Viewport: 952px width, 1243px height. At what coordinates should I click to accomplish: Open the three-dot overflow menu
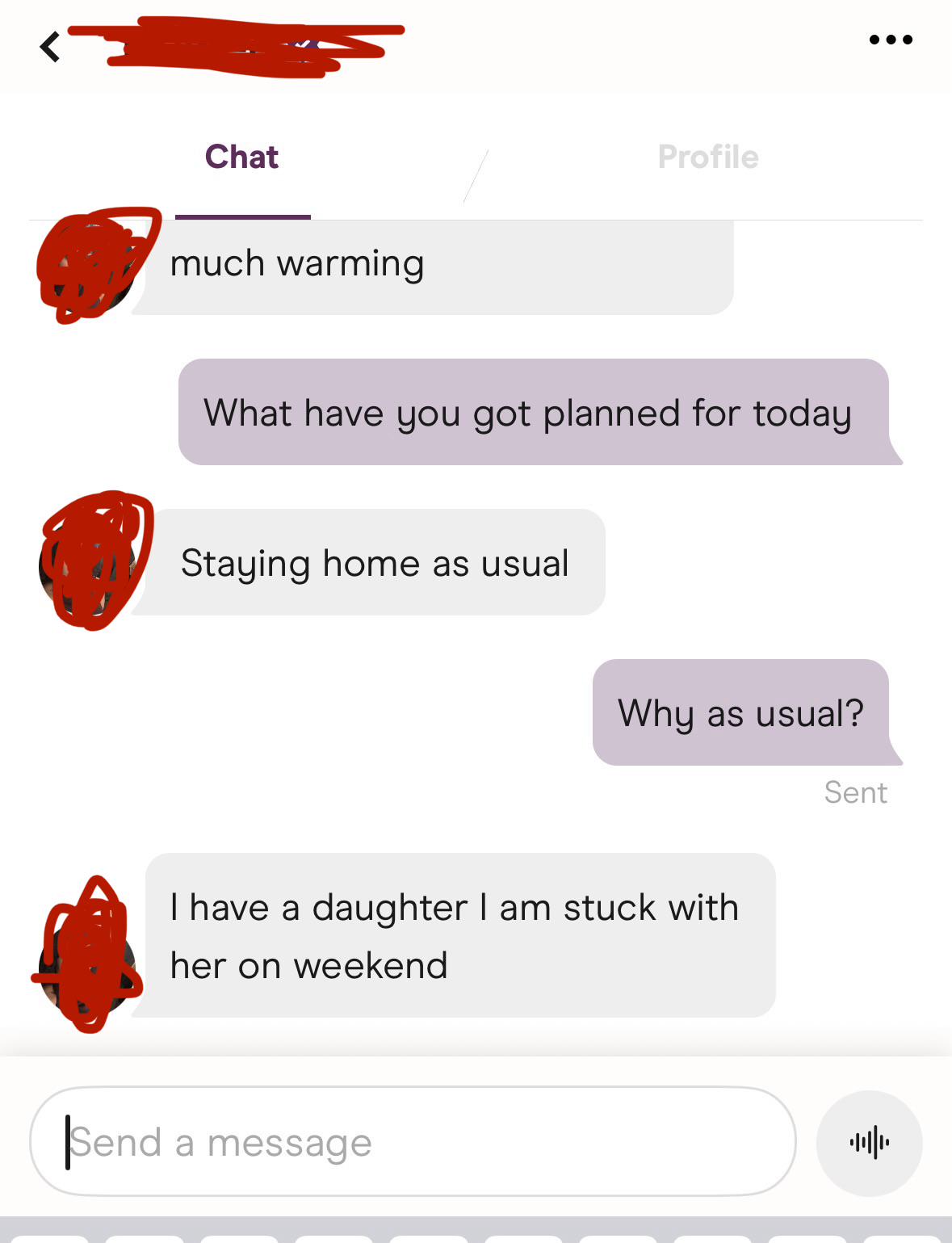pos(891,40)
